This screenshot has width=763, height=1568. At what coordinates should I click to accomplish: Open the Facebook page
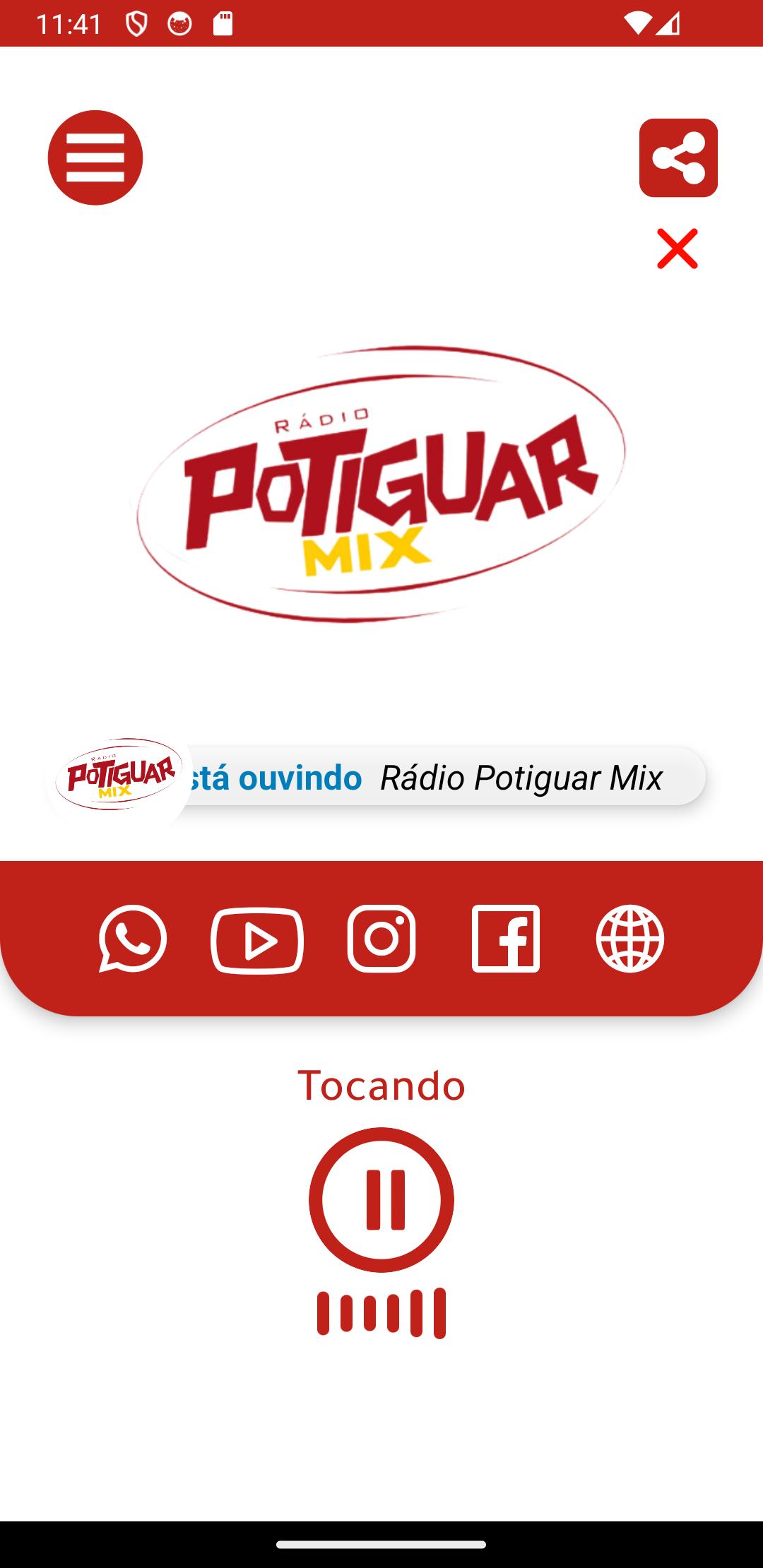[506, 939]
